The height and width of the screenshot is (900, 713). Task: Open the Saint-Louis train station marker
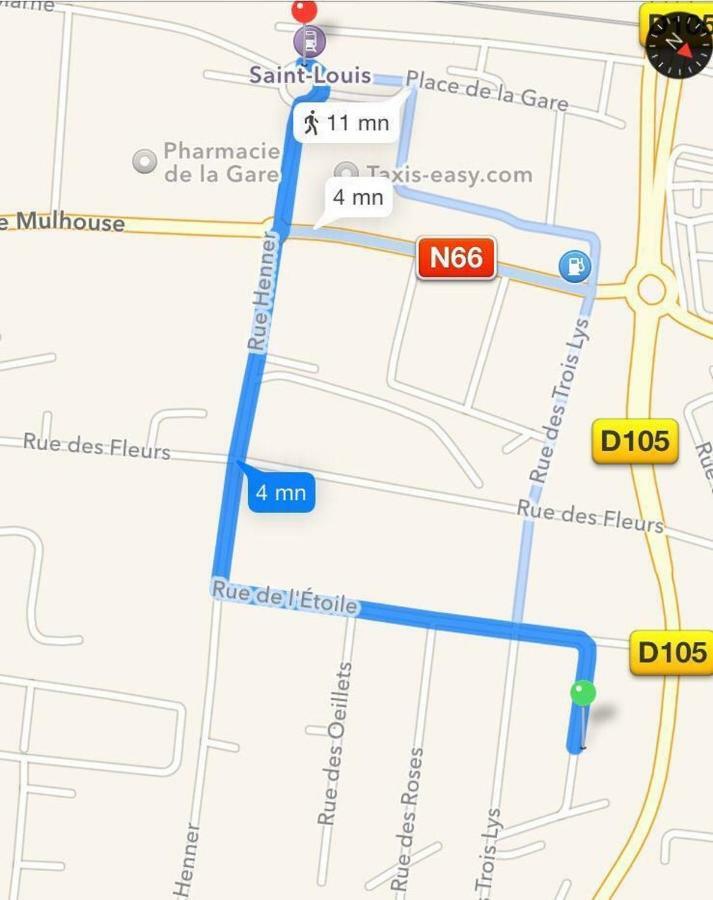pos(309,43)
